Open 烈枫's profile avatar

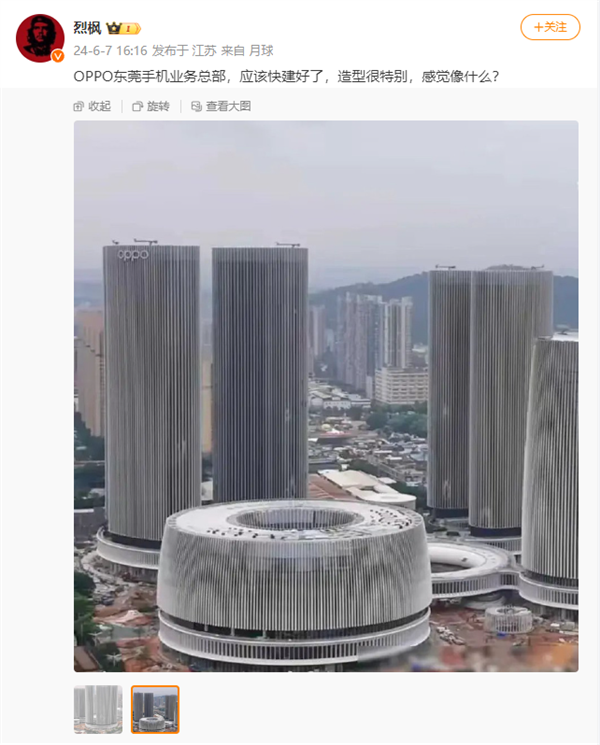40,38
